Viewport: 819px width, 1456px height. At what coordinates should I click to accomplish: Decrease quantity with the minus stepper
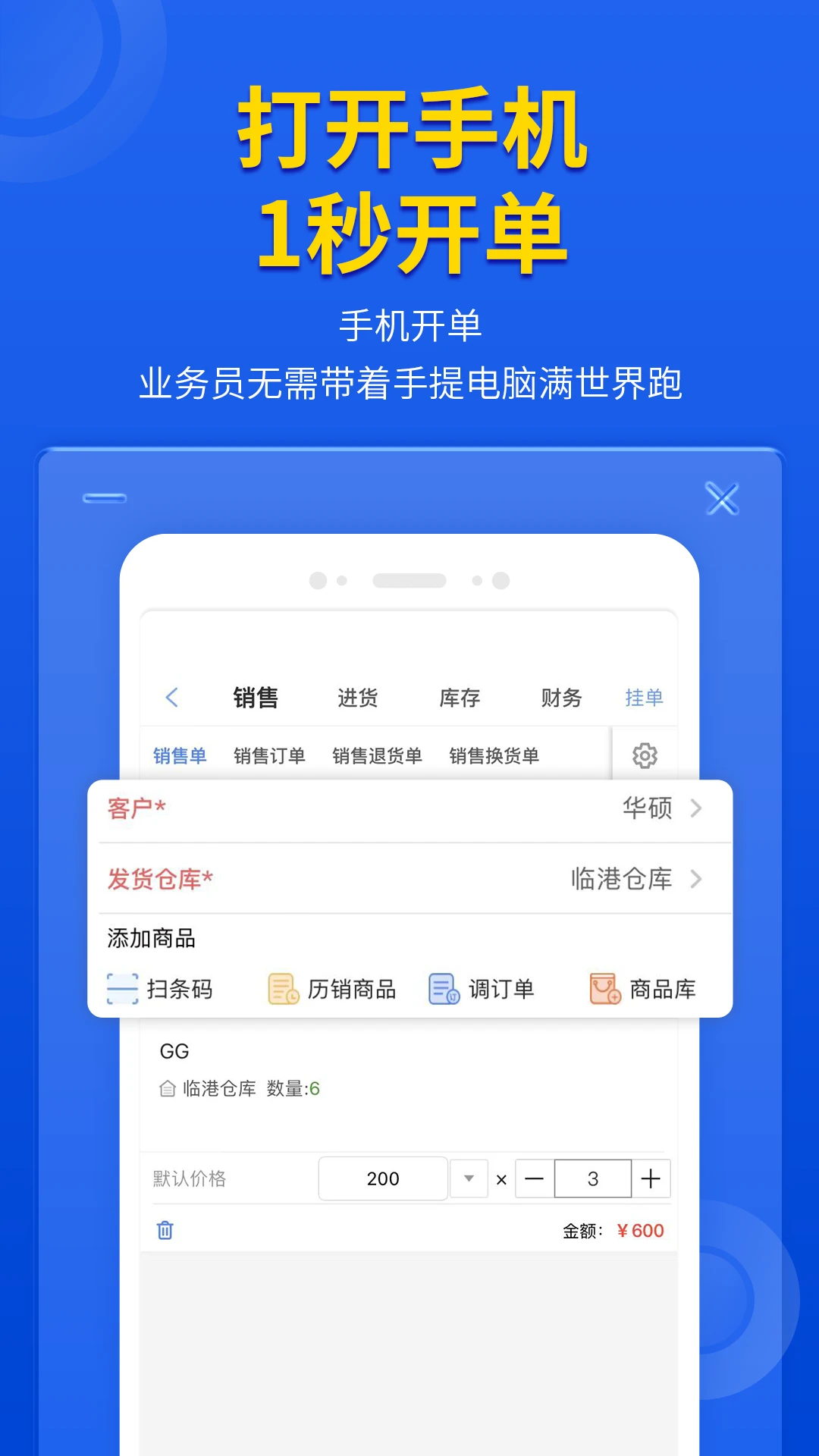[535, 1178]
